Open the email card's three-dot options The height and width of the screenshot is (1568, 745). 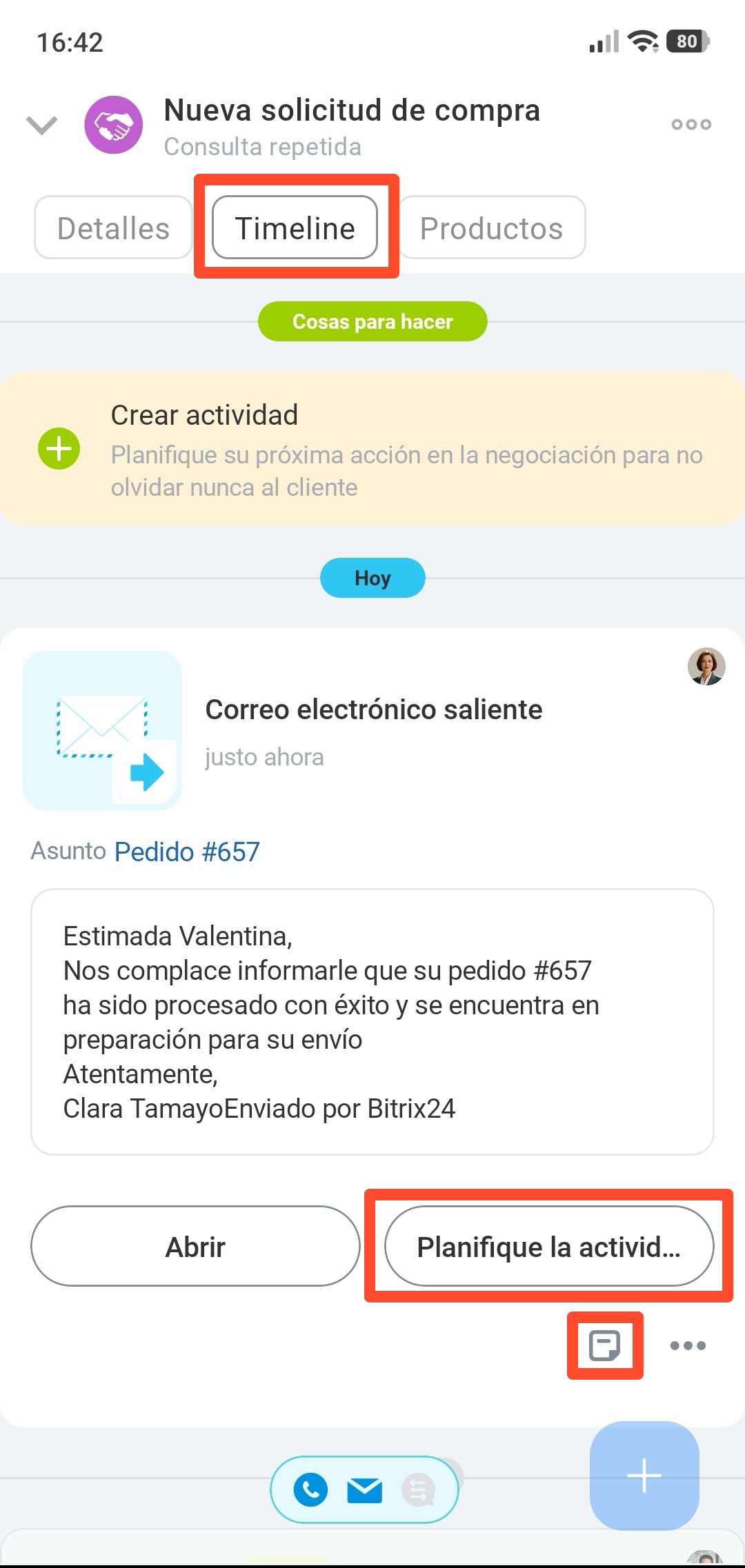pyautogui.click(x=688, y=1345)
